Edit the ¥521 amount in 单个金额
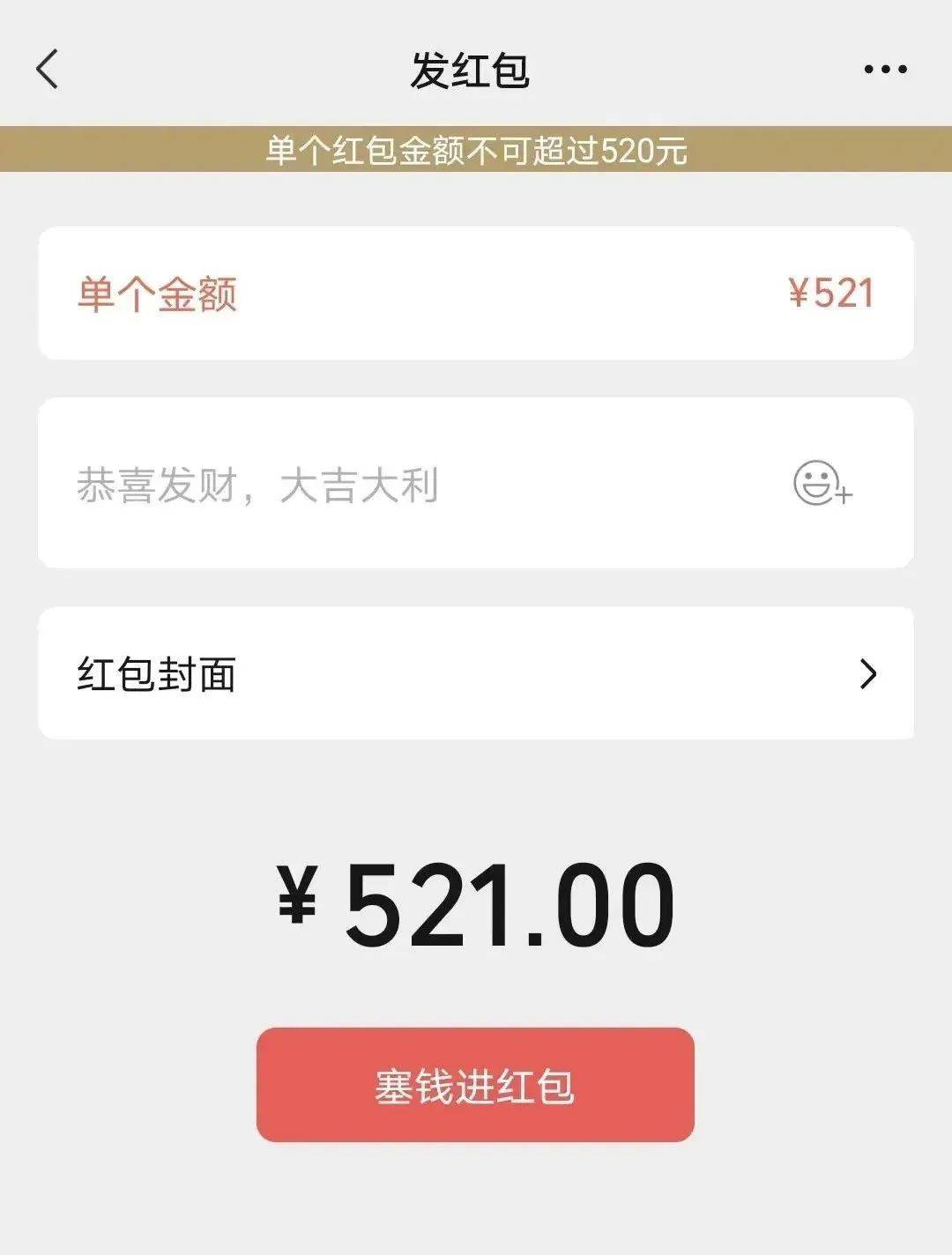 click(x=832, y=293)
